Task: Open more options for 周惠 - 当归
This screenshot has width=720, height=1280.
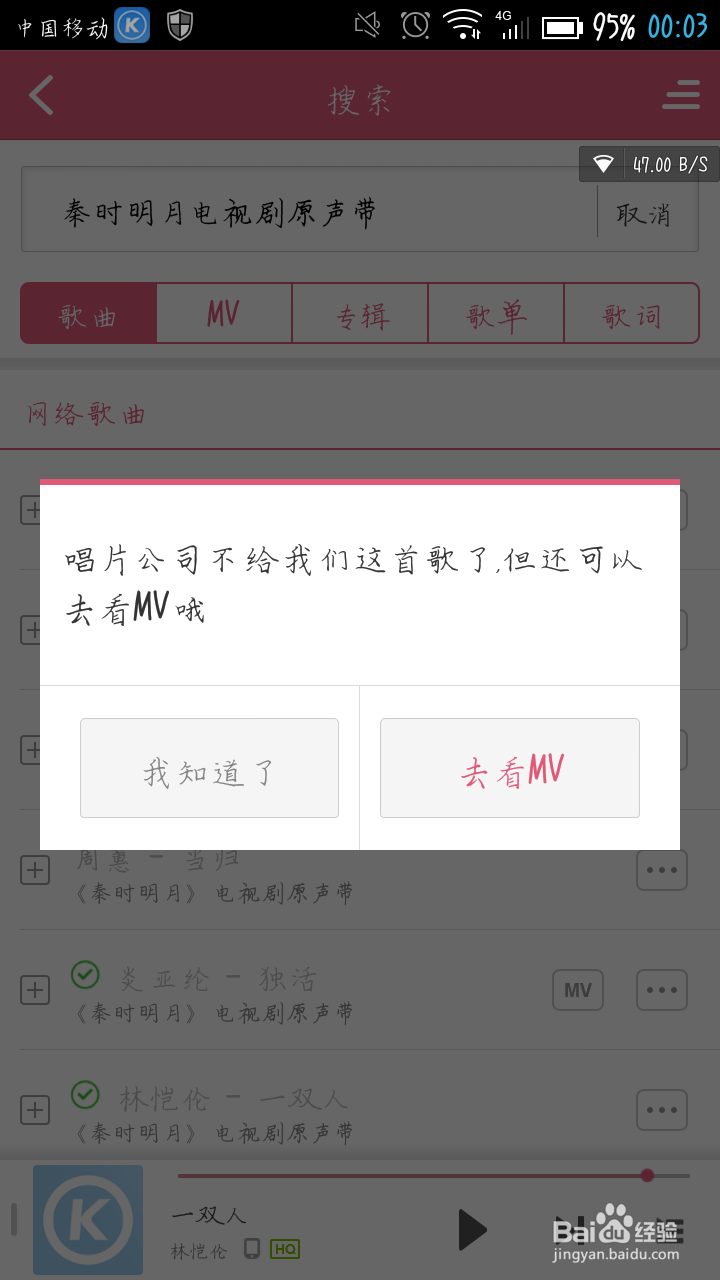Action: (662, 870)
